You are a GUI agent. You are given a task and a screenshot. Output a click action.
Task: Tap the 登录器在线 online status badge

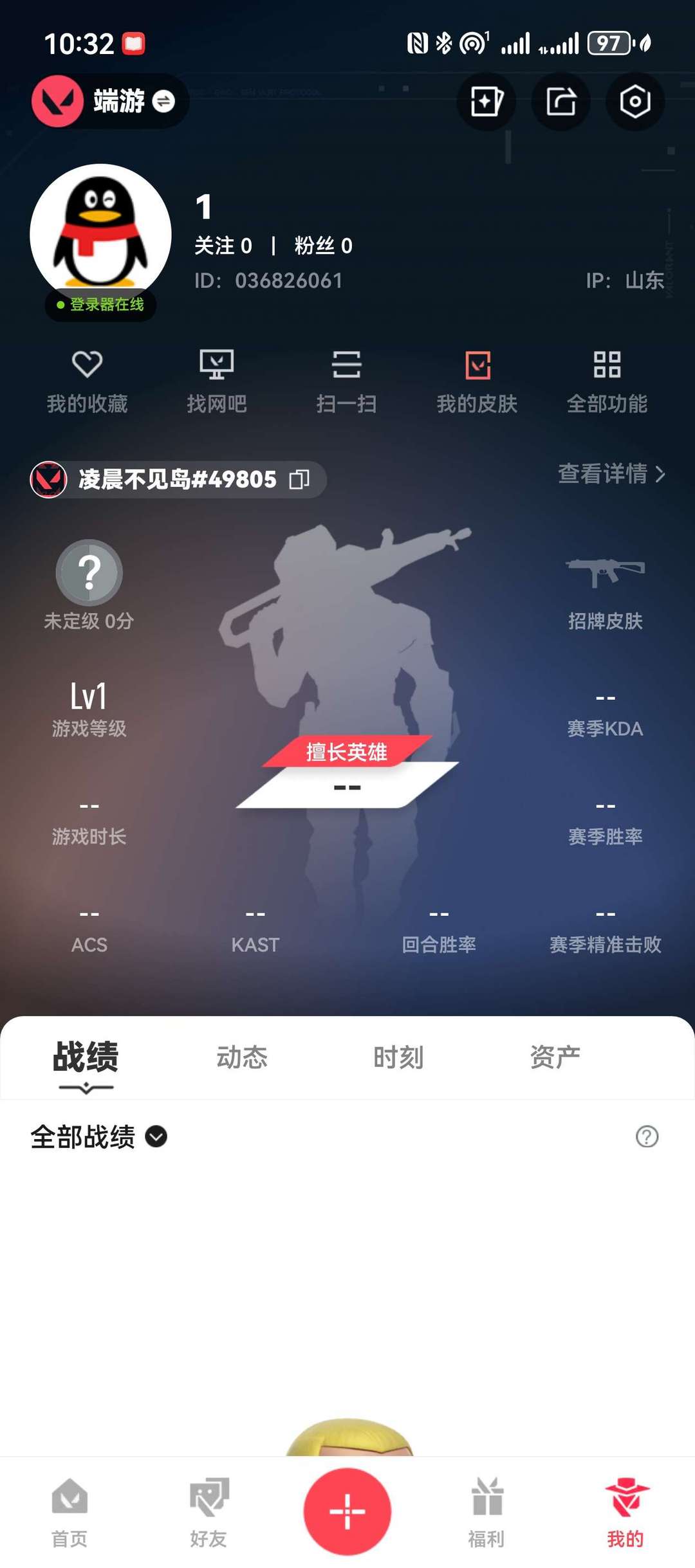tap(100, 305)
